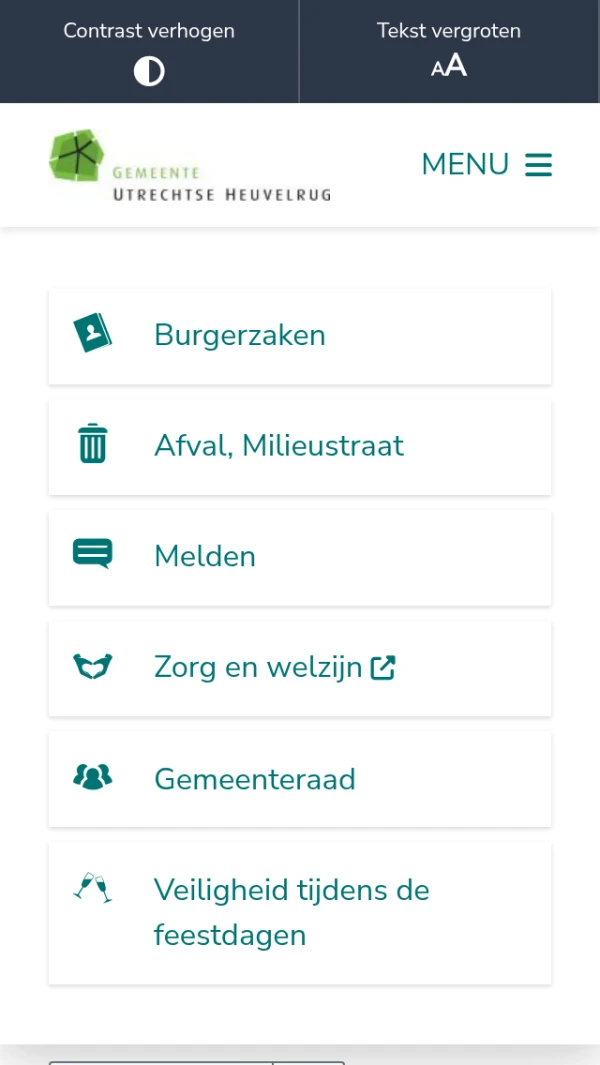Visit the Zorg en welzijn external link
This screenshot has width=600, height=1065.
[x=299, y=667]
